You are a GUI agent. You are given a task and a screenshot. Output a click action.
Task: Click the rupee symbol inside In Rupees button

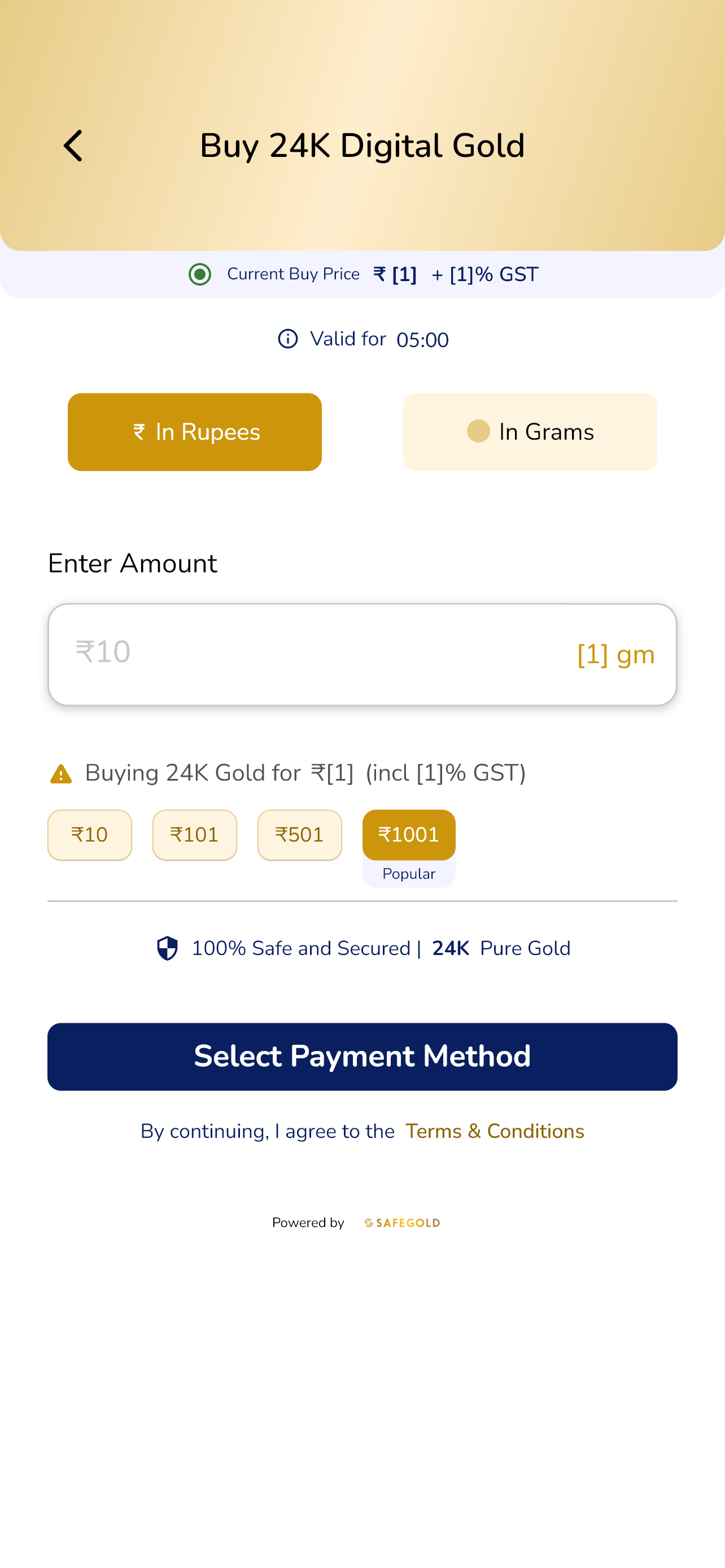pyautogui.click(x=139, y=431)
